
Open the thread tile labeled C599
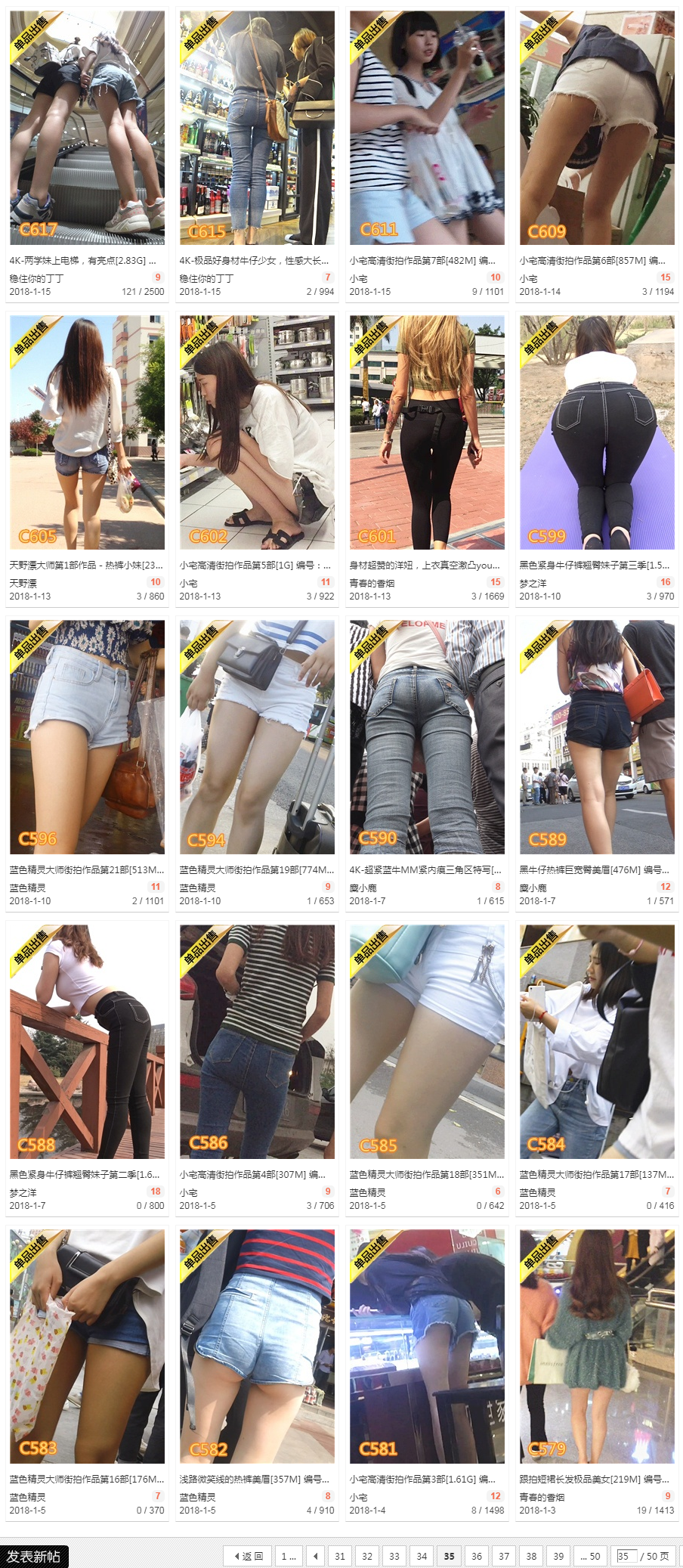point(597,432)
